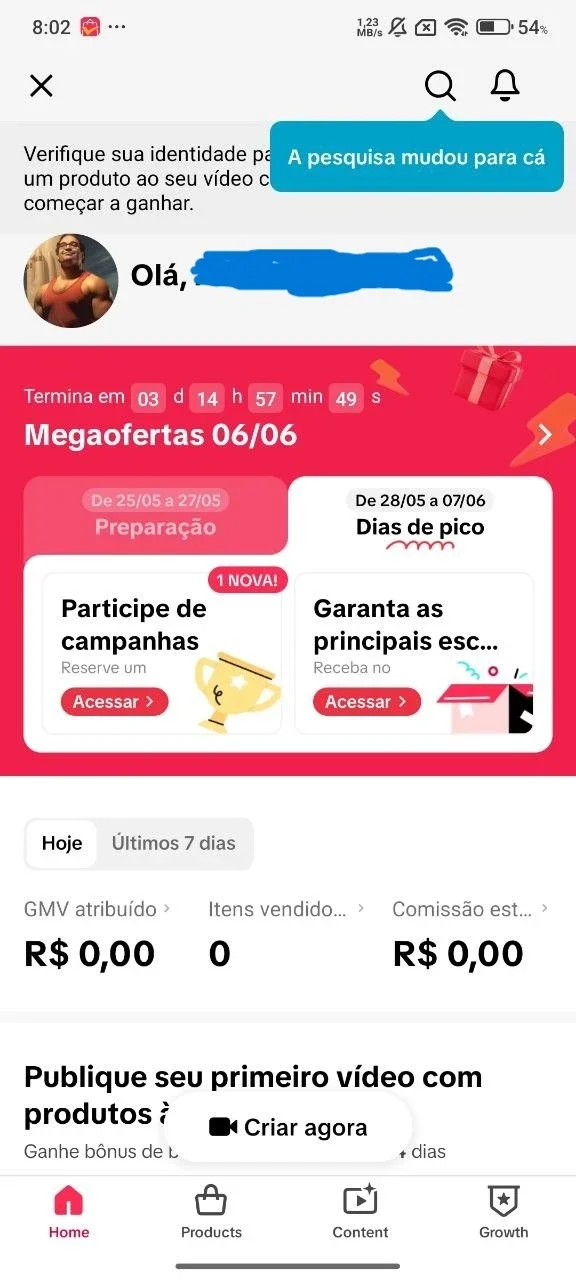Open the notifications bell
Image resolution: width=576 pixels, height=1280 pixels.
tap(506, 86)
